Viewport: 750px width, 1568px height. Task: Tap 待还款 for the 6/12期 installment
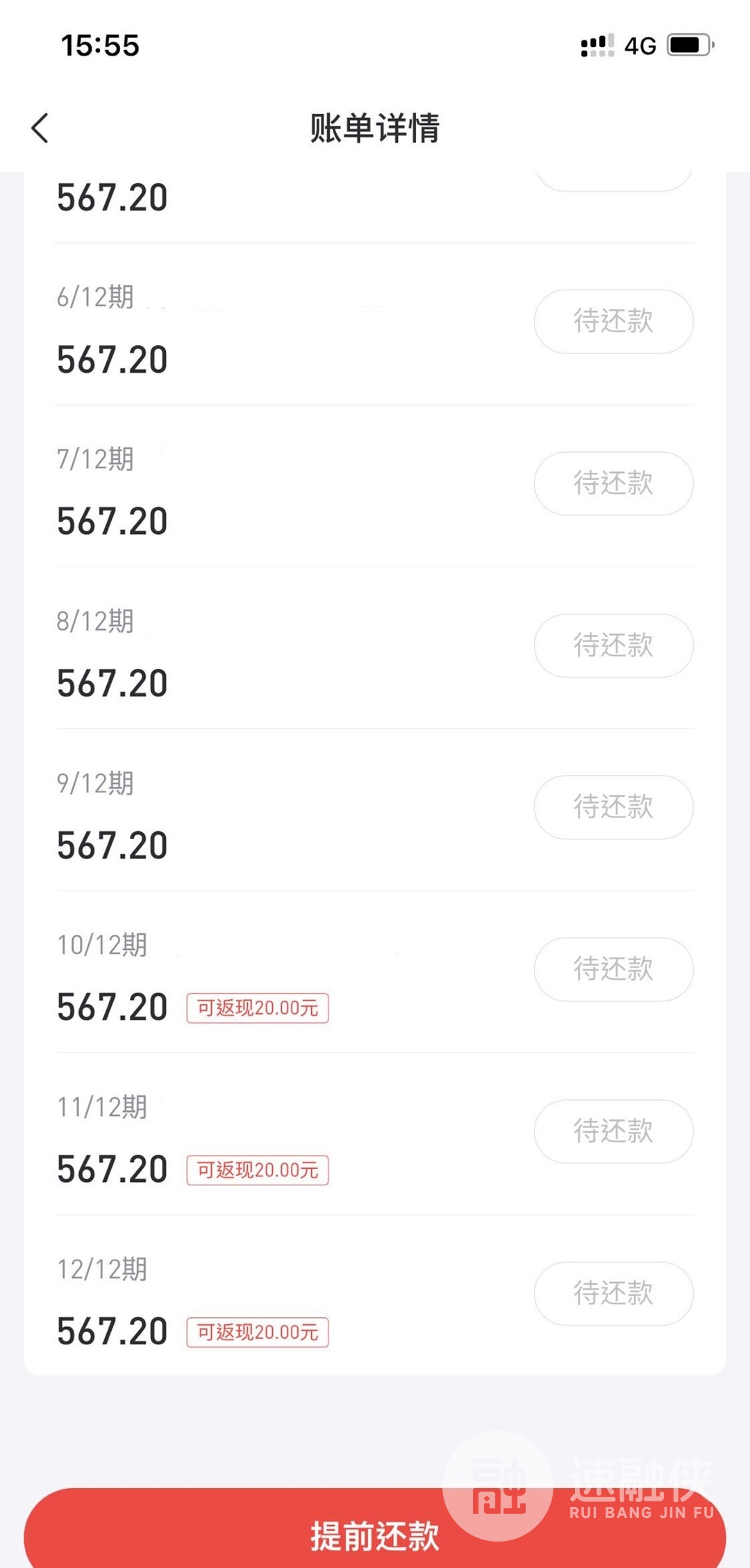(x=614, y=322)
